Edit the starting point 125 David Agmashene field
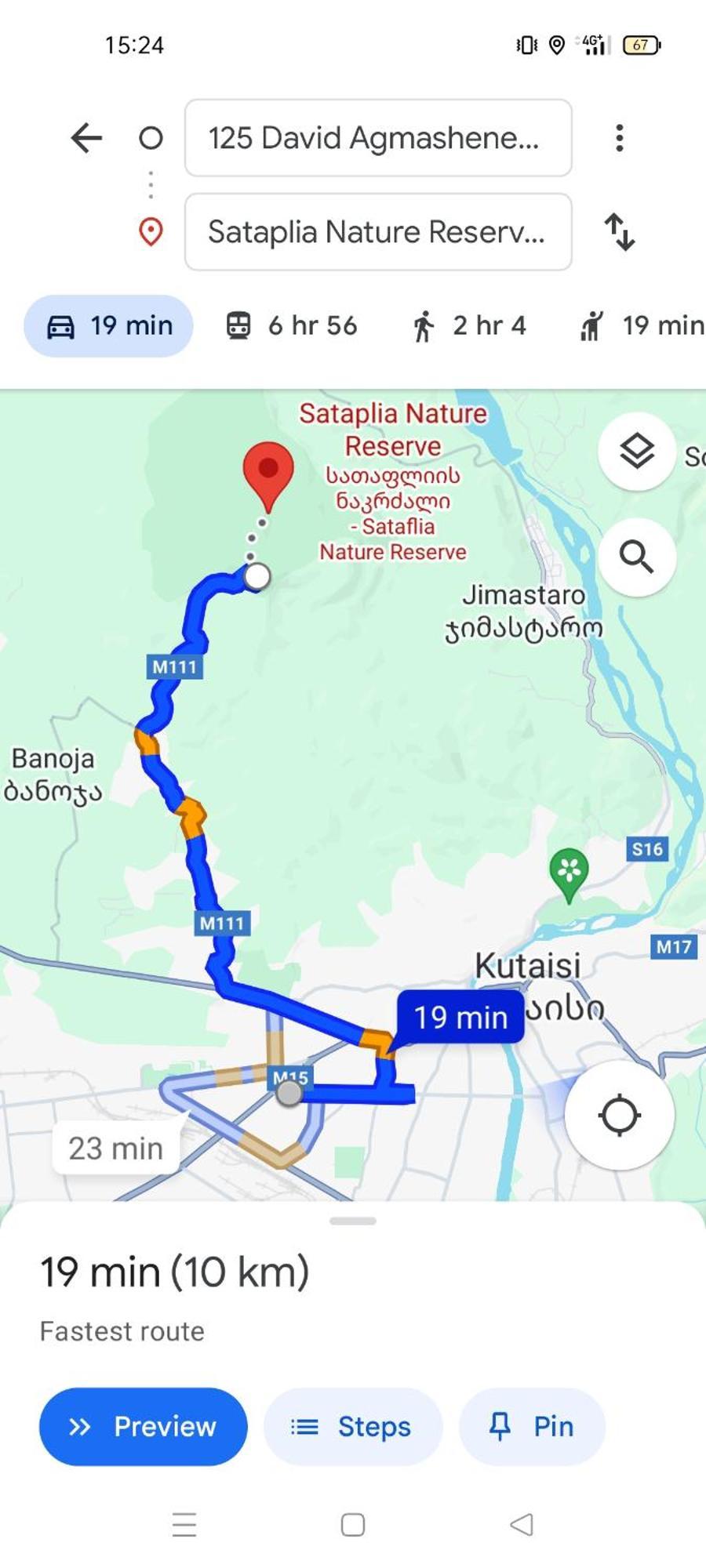 point(377,138)
